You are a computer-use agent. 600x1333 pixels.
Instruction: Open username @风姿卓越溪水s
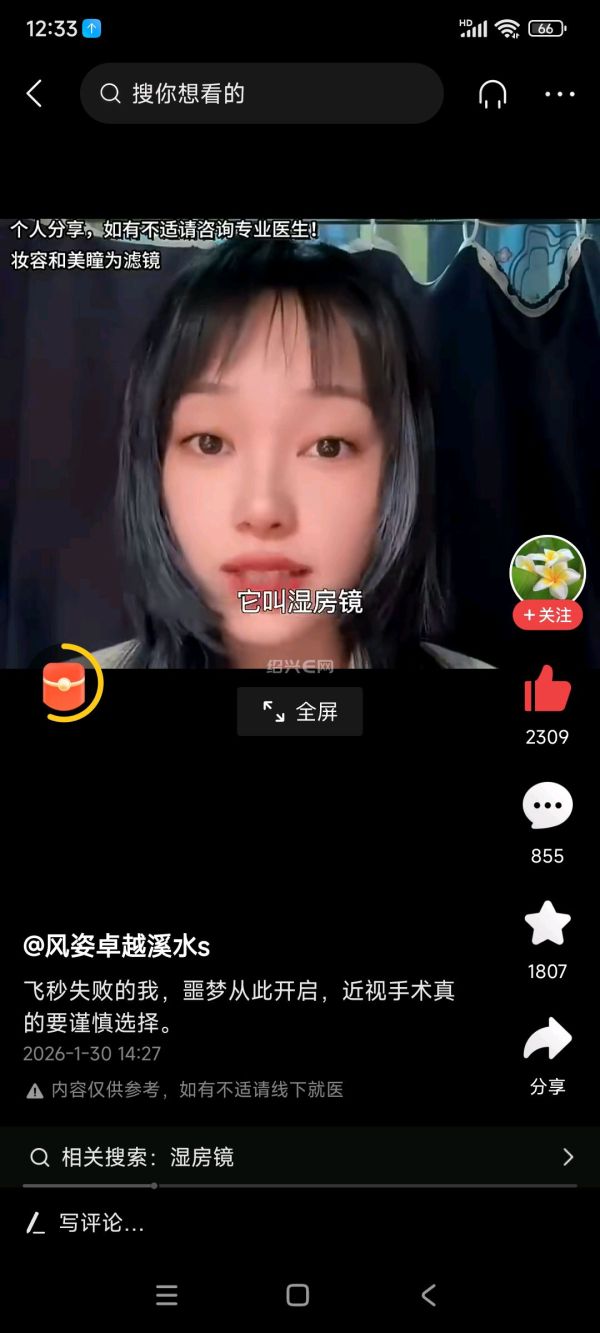click(x=117, y=946)
